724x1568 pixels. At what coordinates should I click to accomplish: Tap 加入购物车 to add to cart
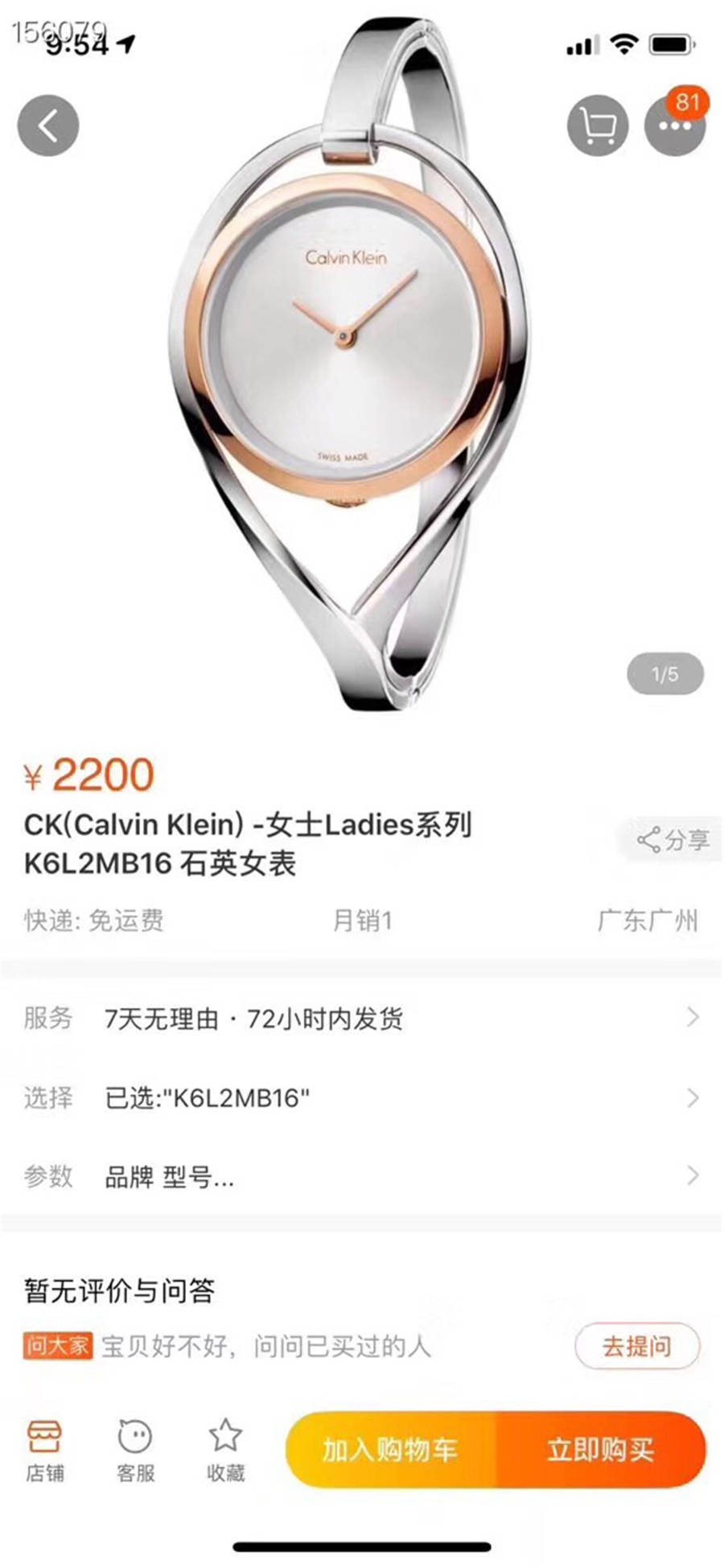tap(391, 1450)
